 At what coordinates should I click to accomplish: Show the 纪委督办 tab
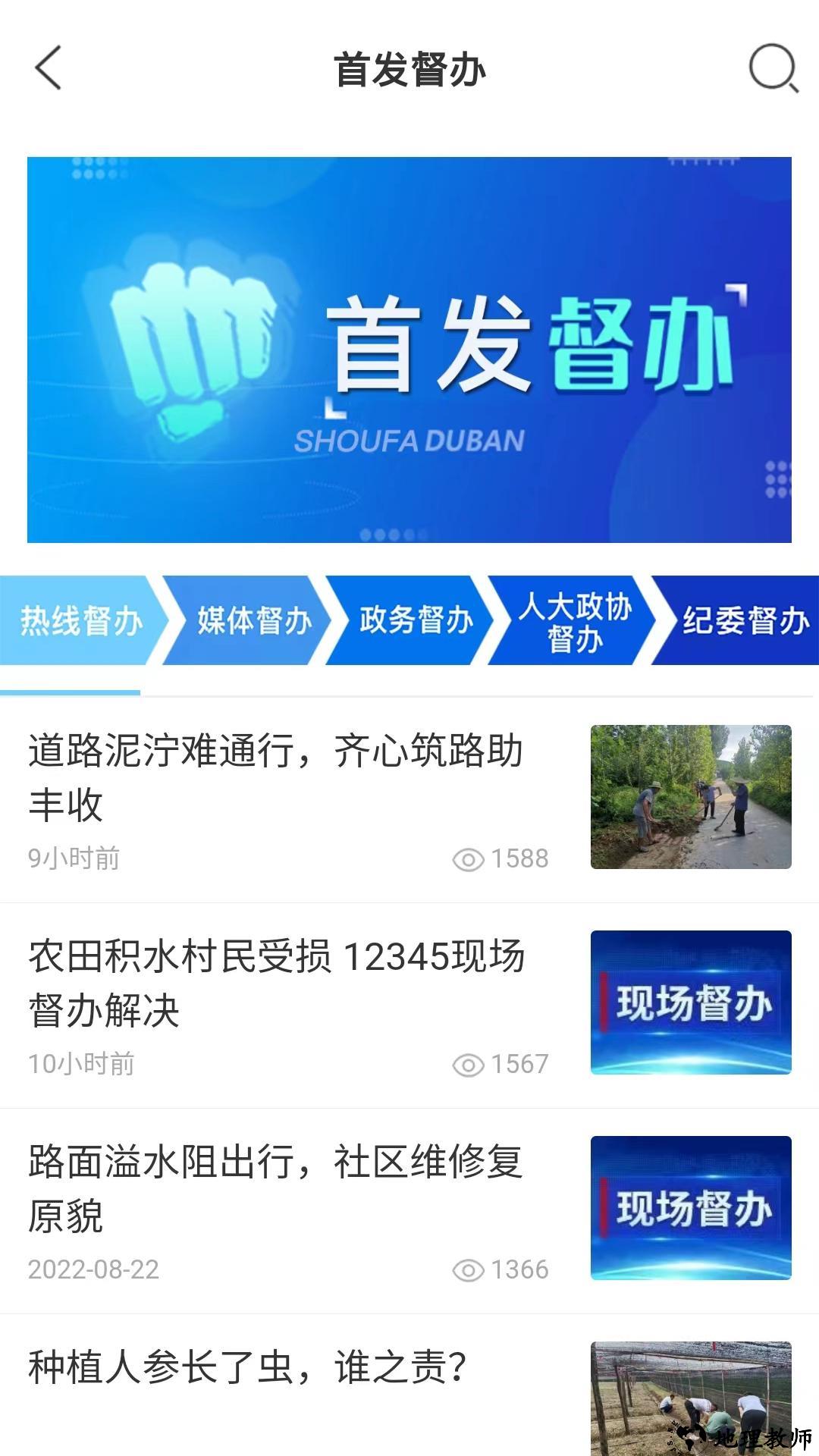pos(744,621)
